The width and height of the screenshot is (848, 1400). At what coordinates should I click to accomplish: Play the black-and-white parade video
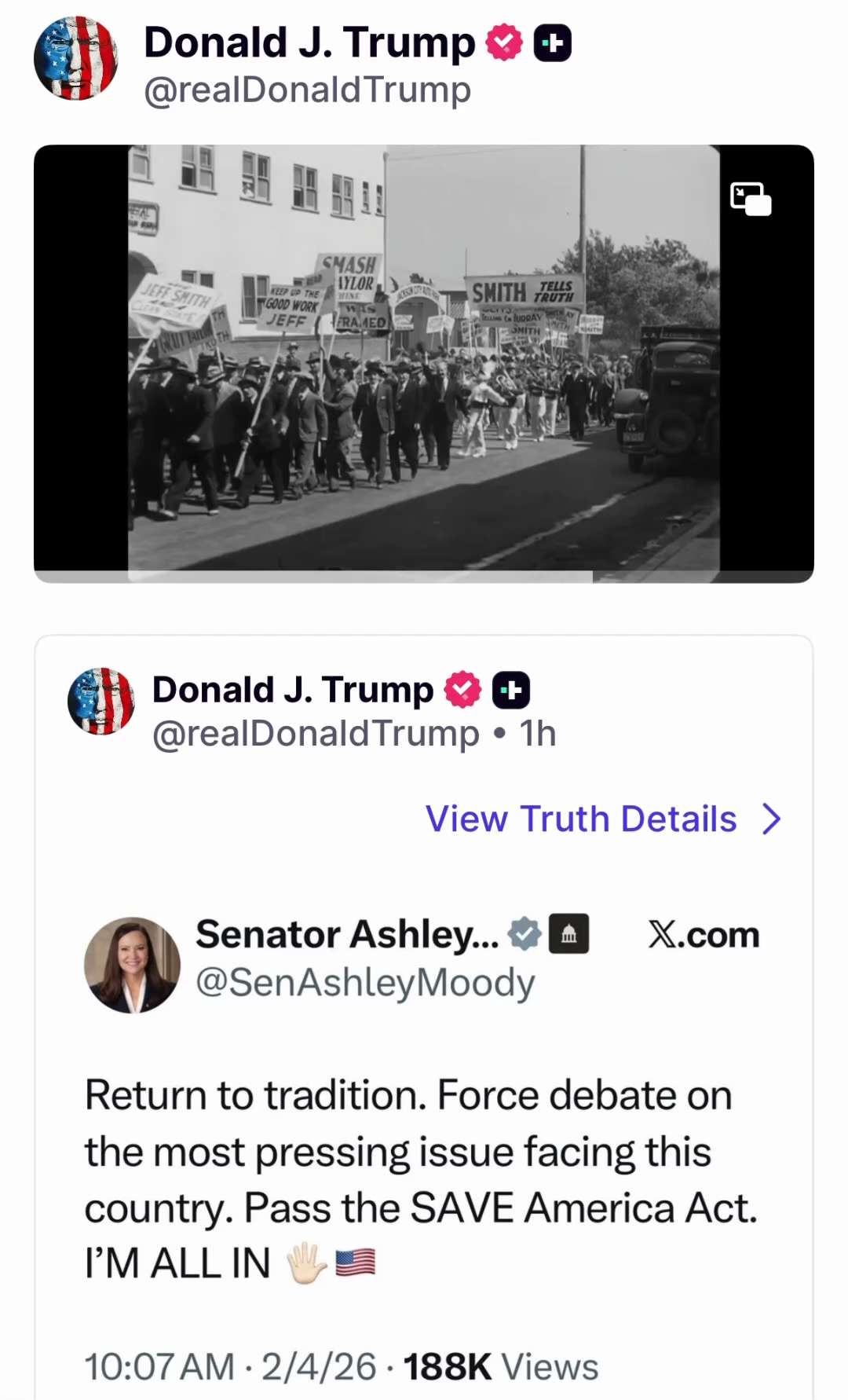point(424,363)
